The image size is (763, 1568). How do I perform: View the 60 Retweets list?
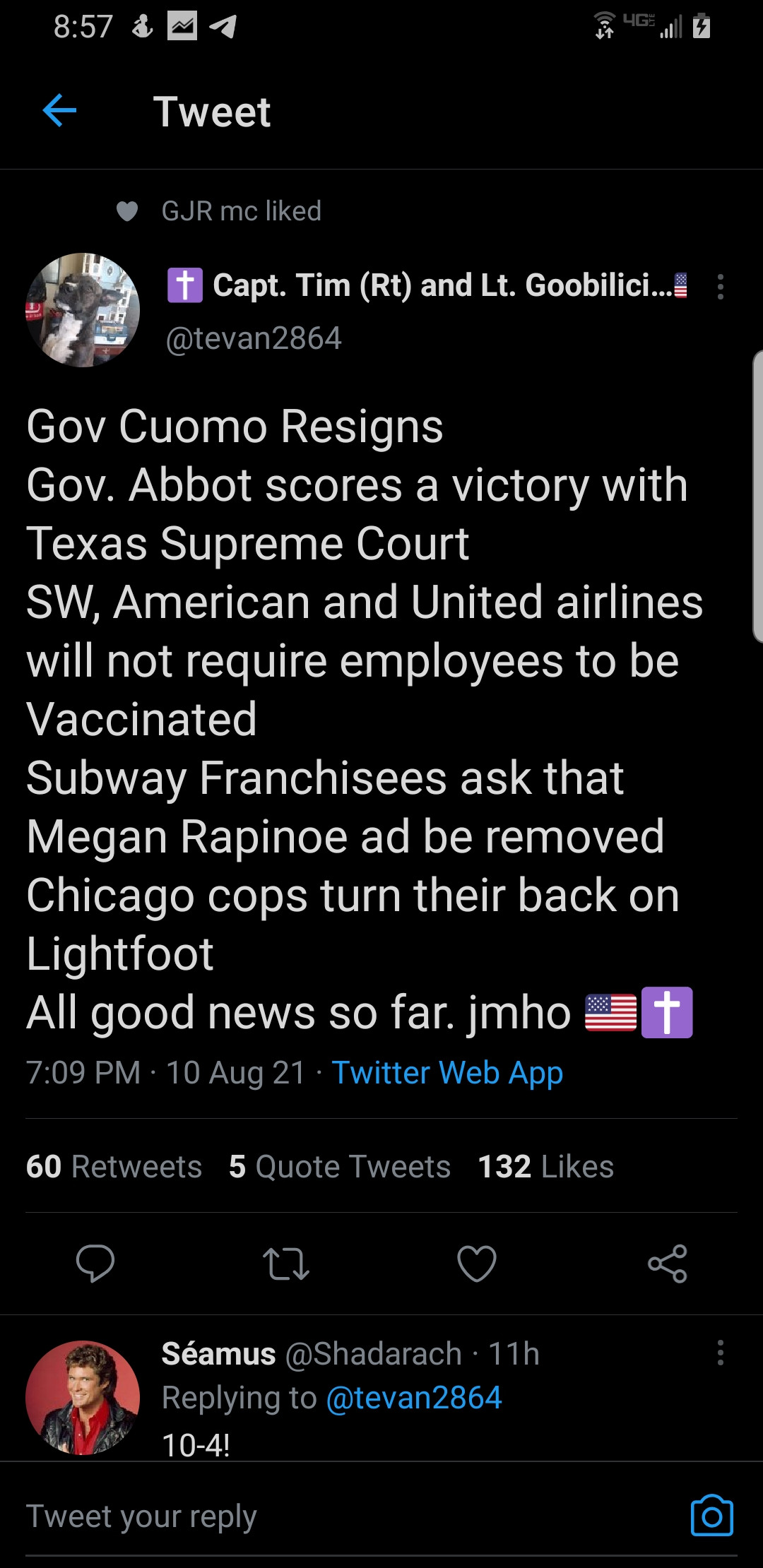click(114, 1166)
